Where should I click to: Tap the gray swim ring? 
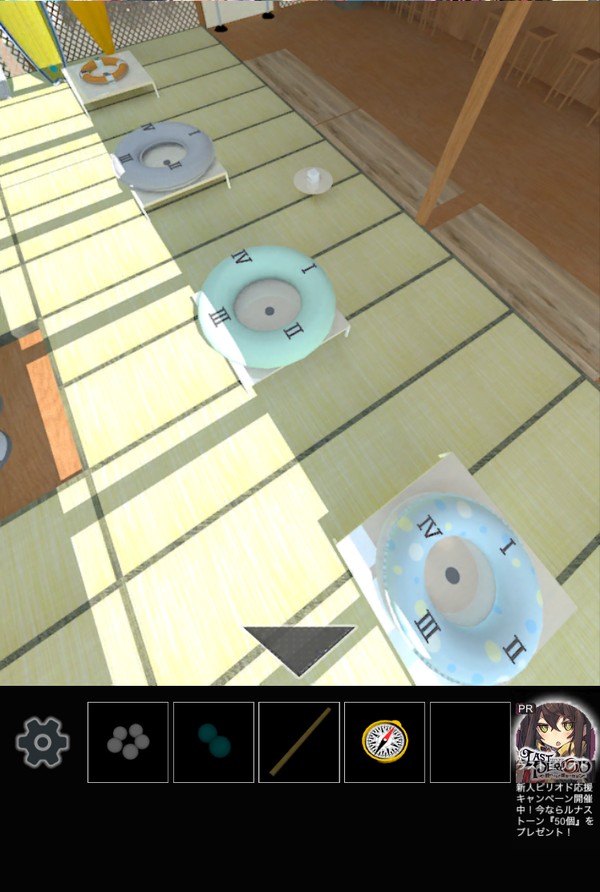pos(163,157)
